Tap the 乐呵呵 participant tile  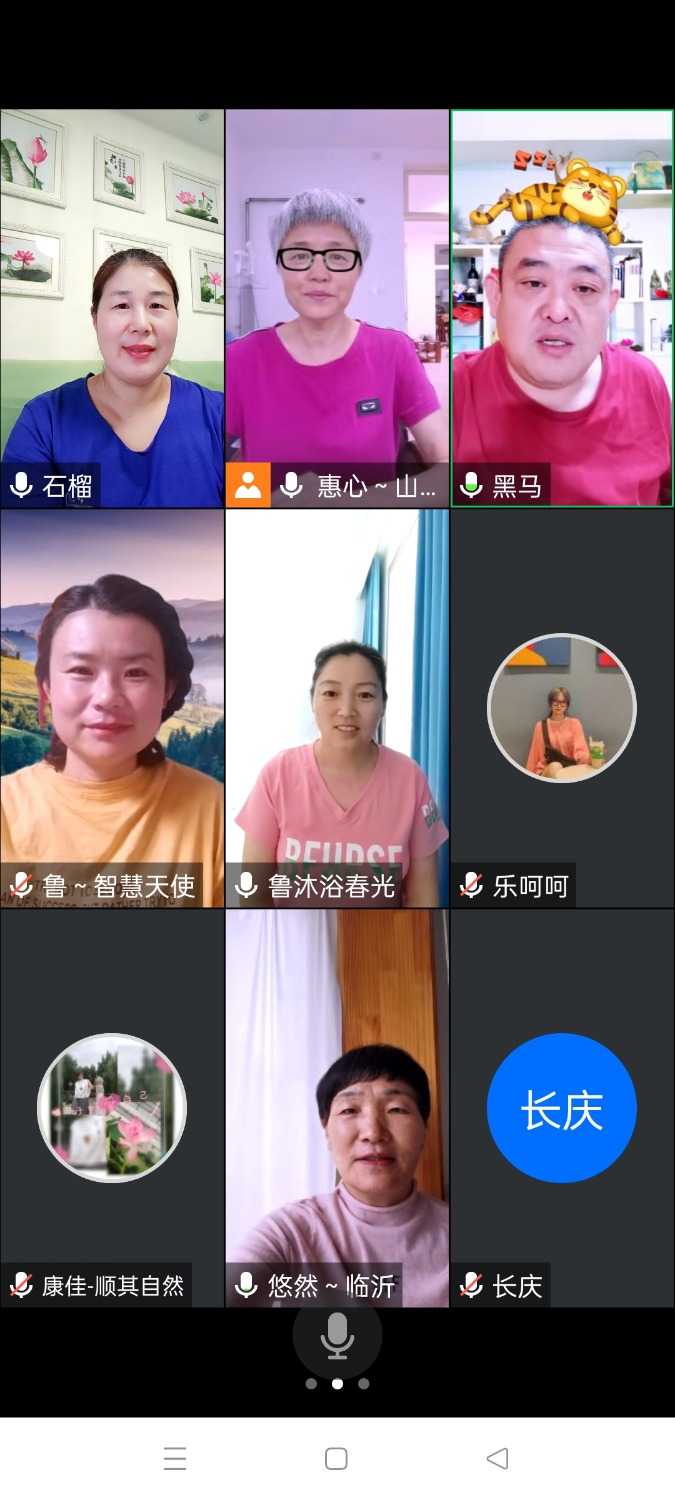click(x=562, y=708)
